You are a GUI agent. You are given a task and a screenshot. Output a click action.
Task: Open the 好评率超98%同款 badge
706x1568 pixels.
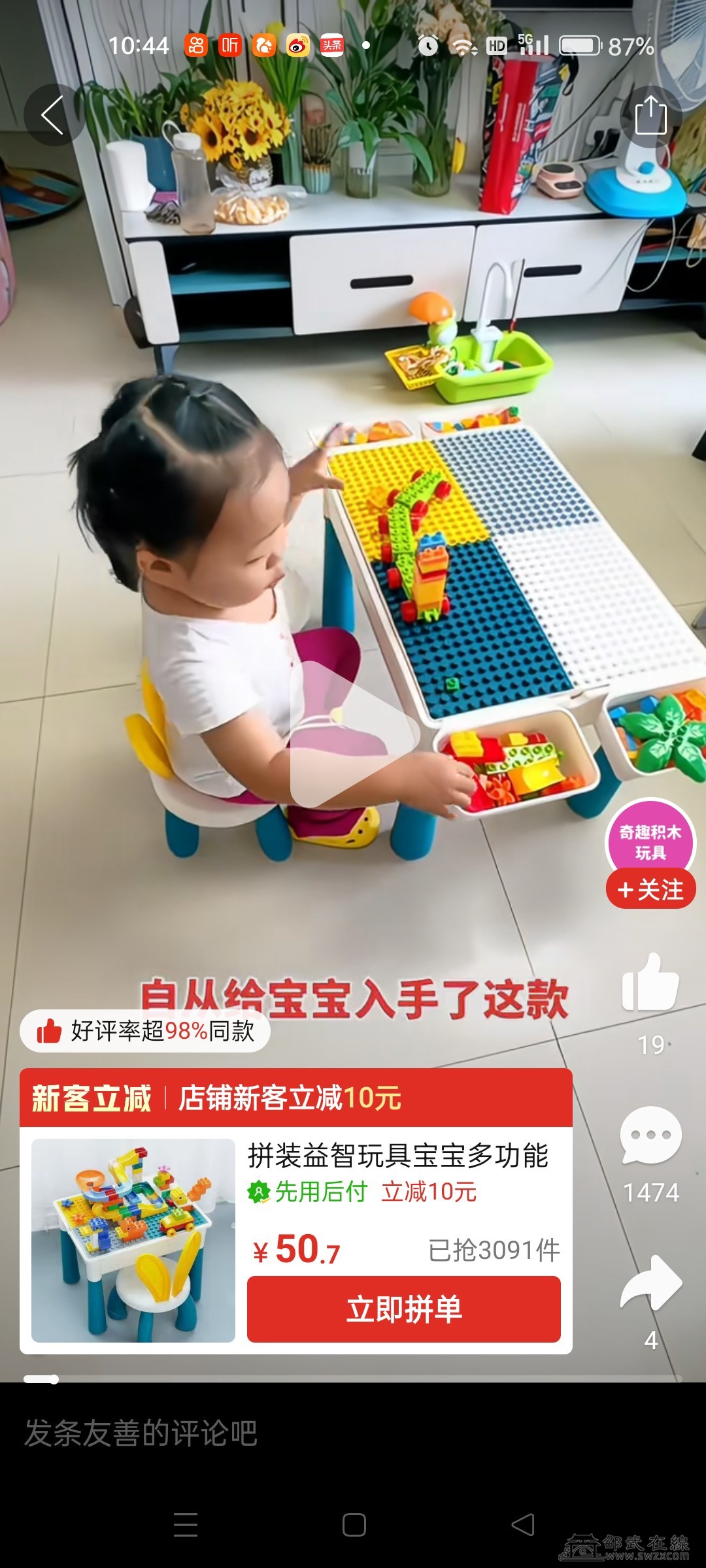145,1031
